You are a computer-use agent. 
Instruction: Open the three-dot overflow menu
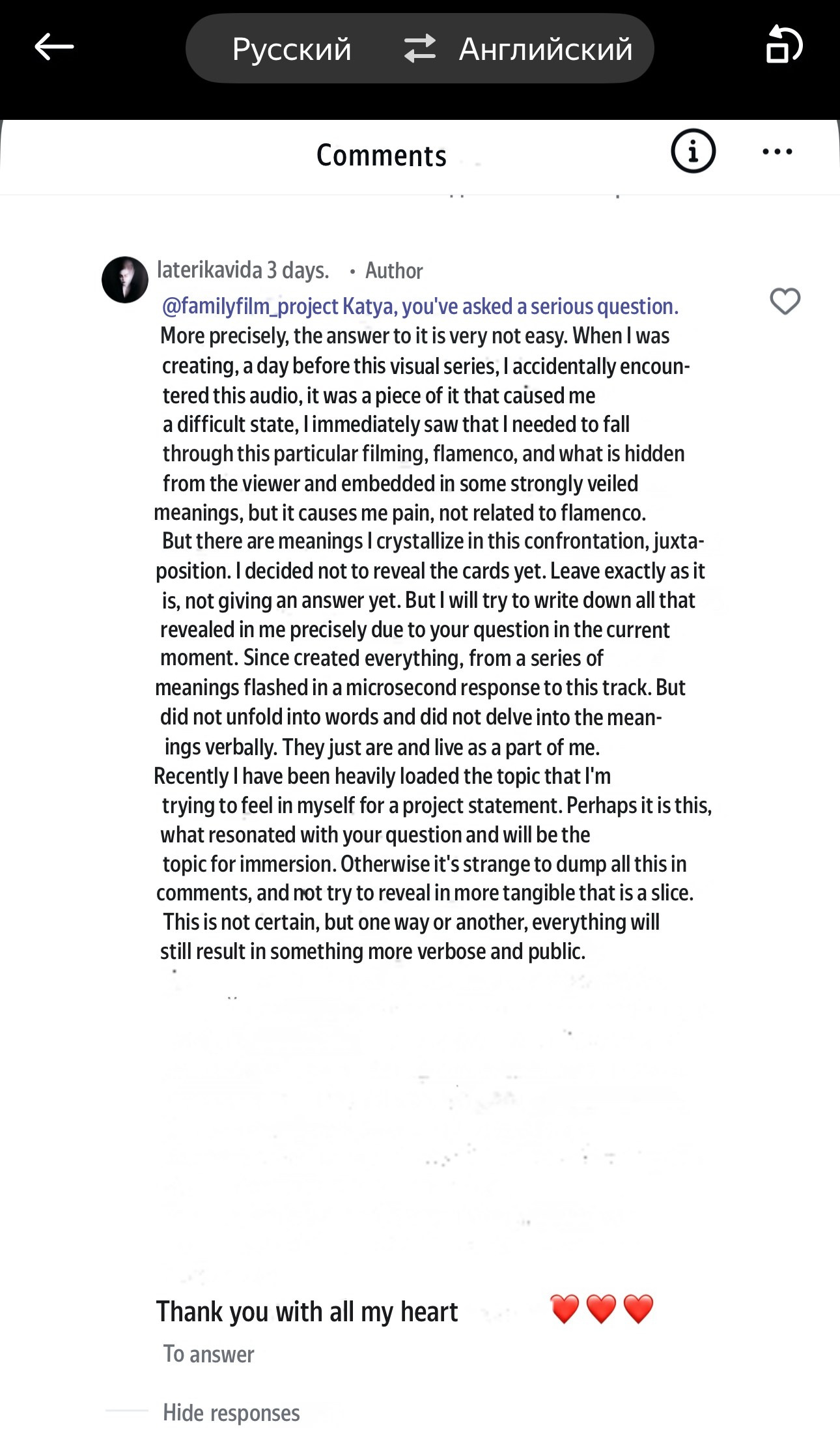tap(777, 152)
